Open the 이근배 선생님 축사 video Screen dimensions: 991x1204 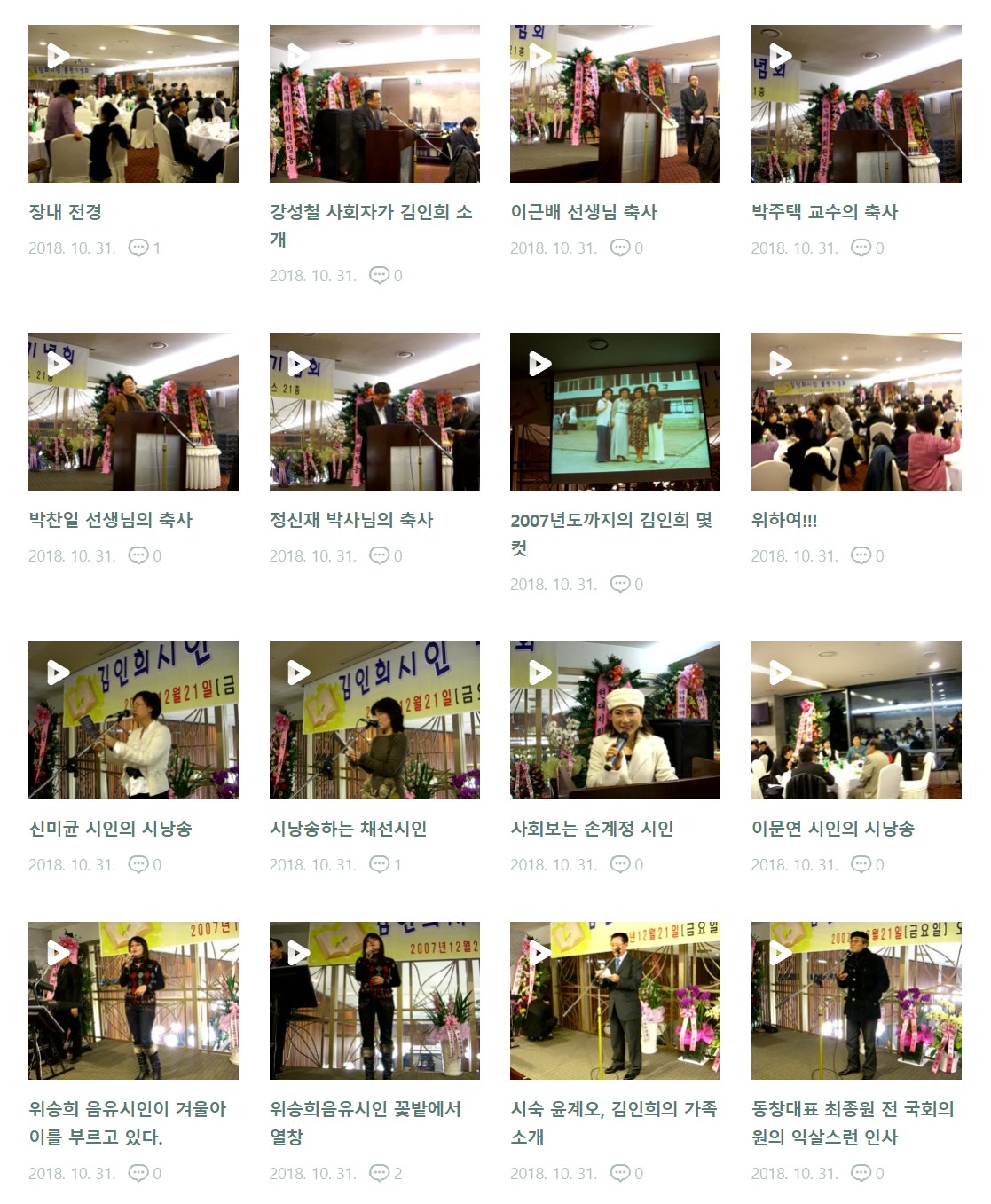615,104
